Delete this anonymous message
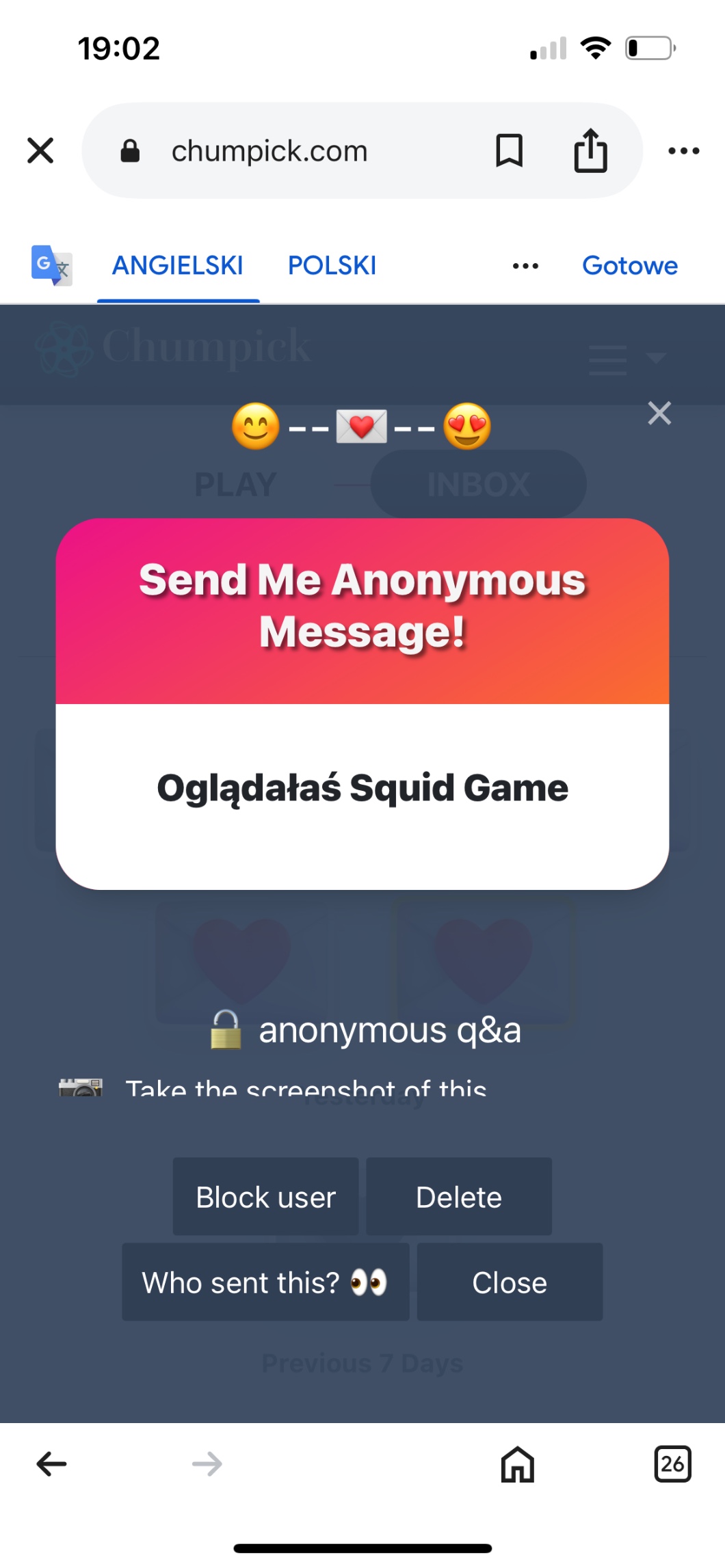The height and width of the screenshot is (1568, 725). pyautogui.click(x=459, y=1197)
